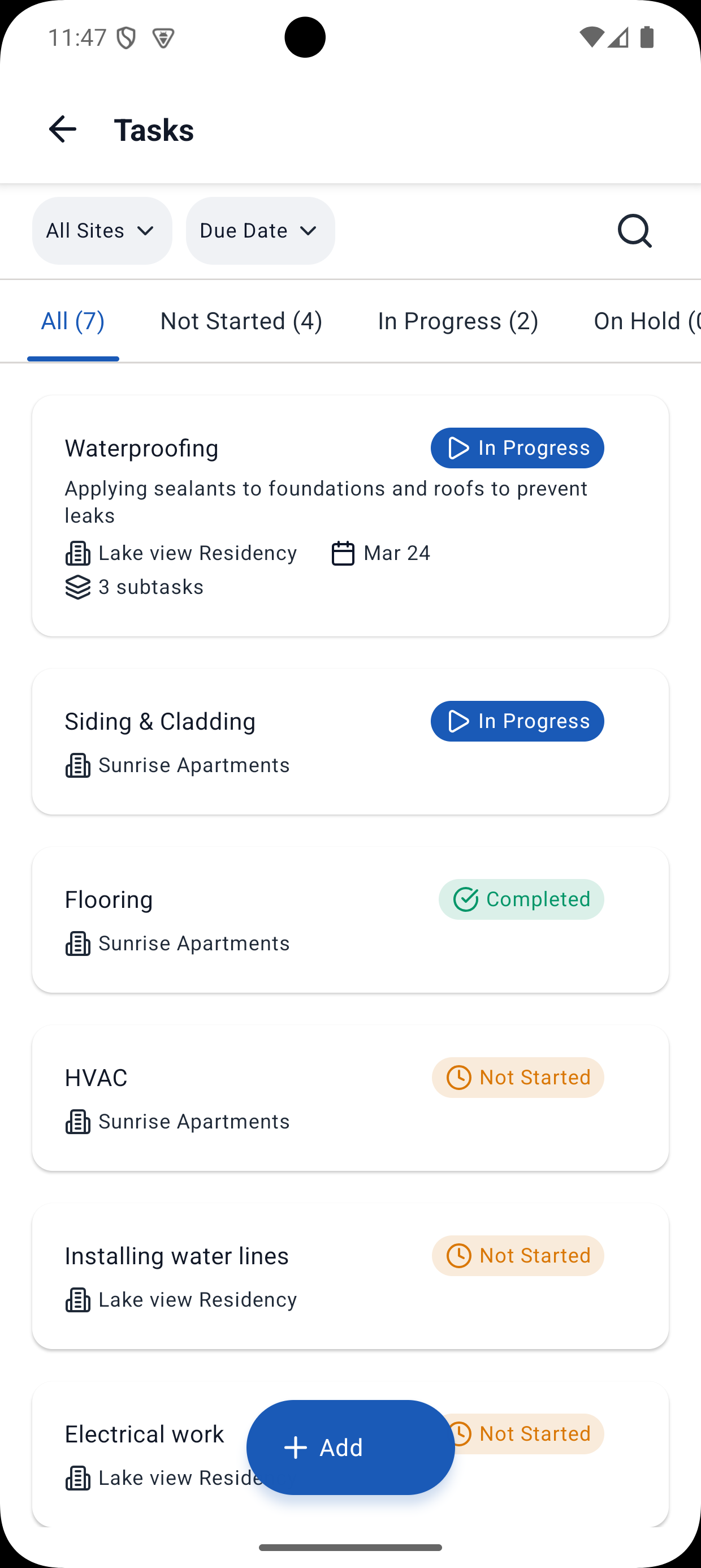Click the clock icon on HVAC's Not Started badge

461,1078
